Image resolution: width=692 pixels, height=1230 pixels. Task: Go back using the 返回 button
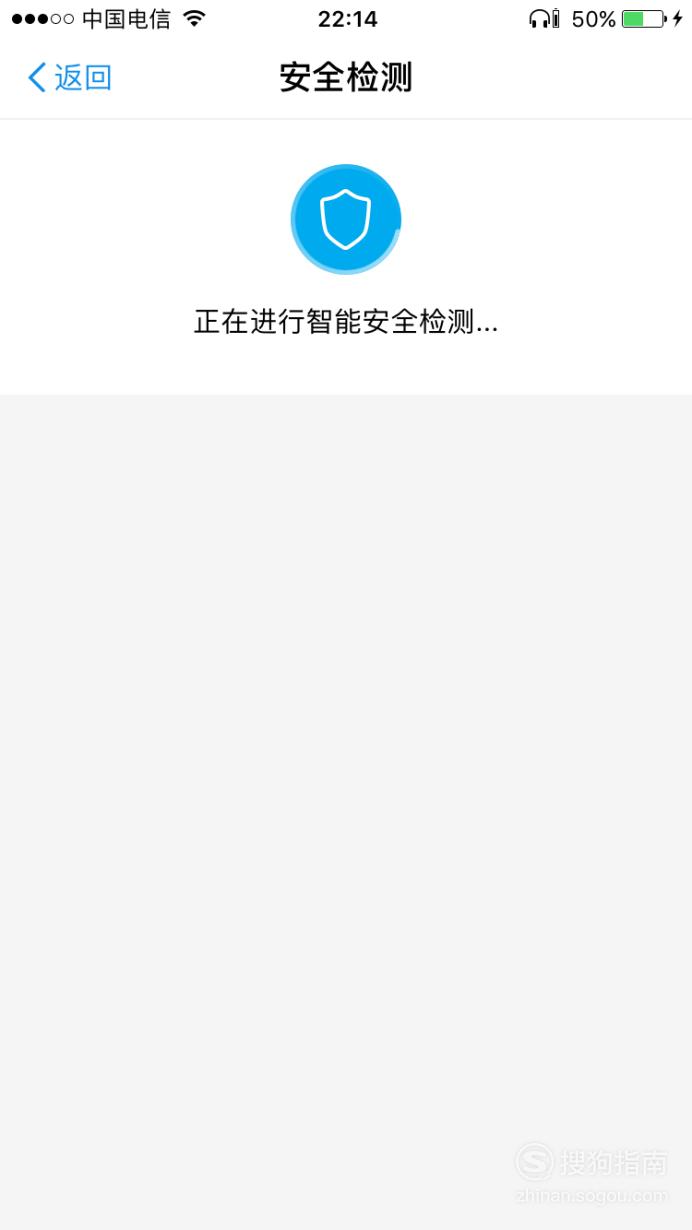click(x=69, y=77)
